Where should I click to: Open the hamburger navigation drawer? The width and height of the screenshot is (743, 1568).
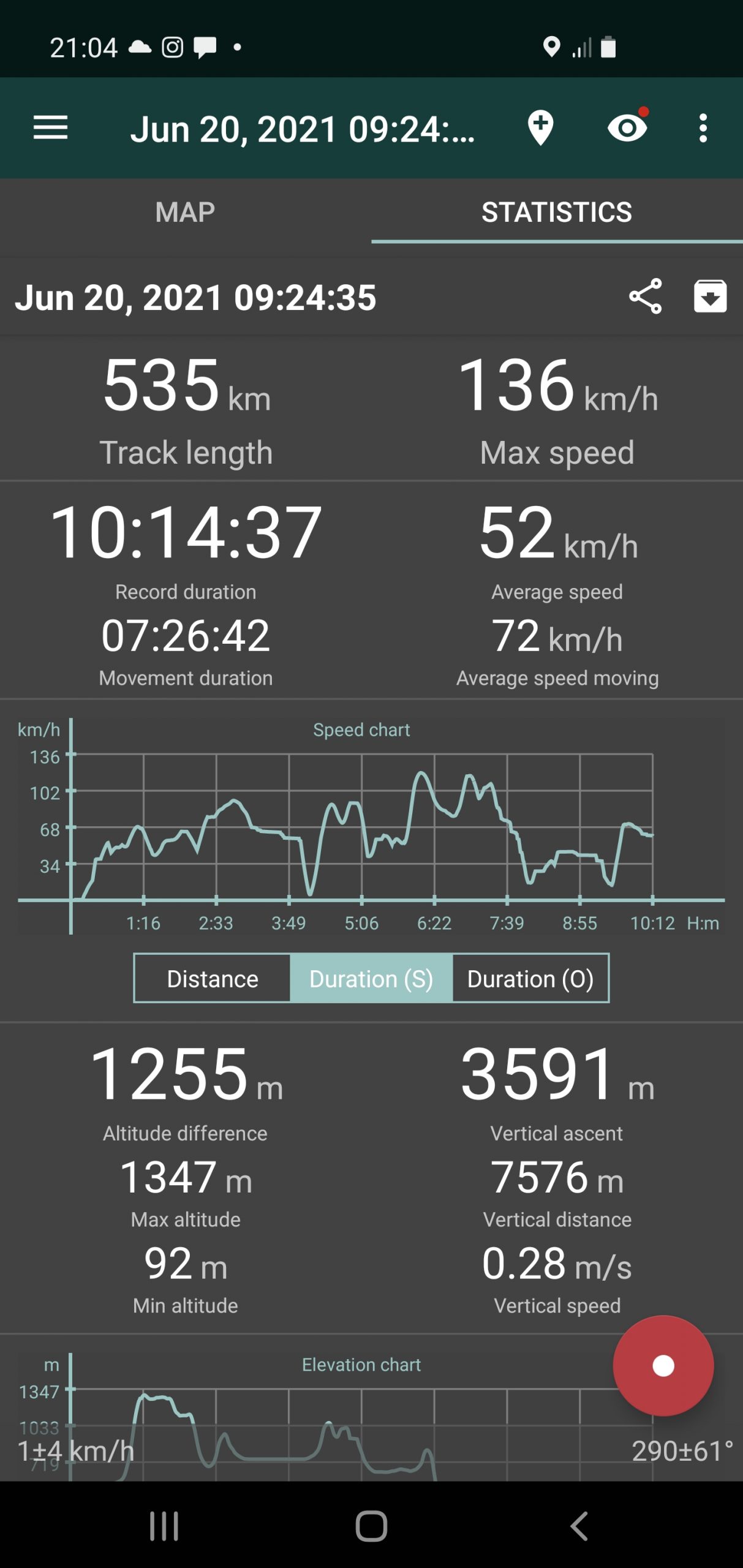[x=50, y=128]
